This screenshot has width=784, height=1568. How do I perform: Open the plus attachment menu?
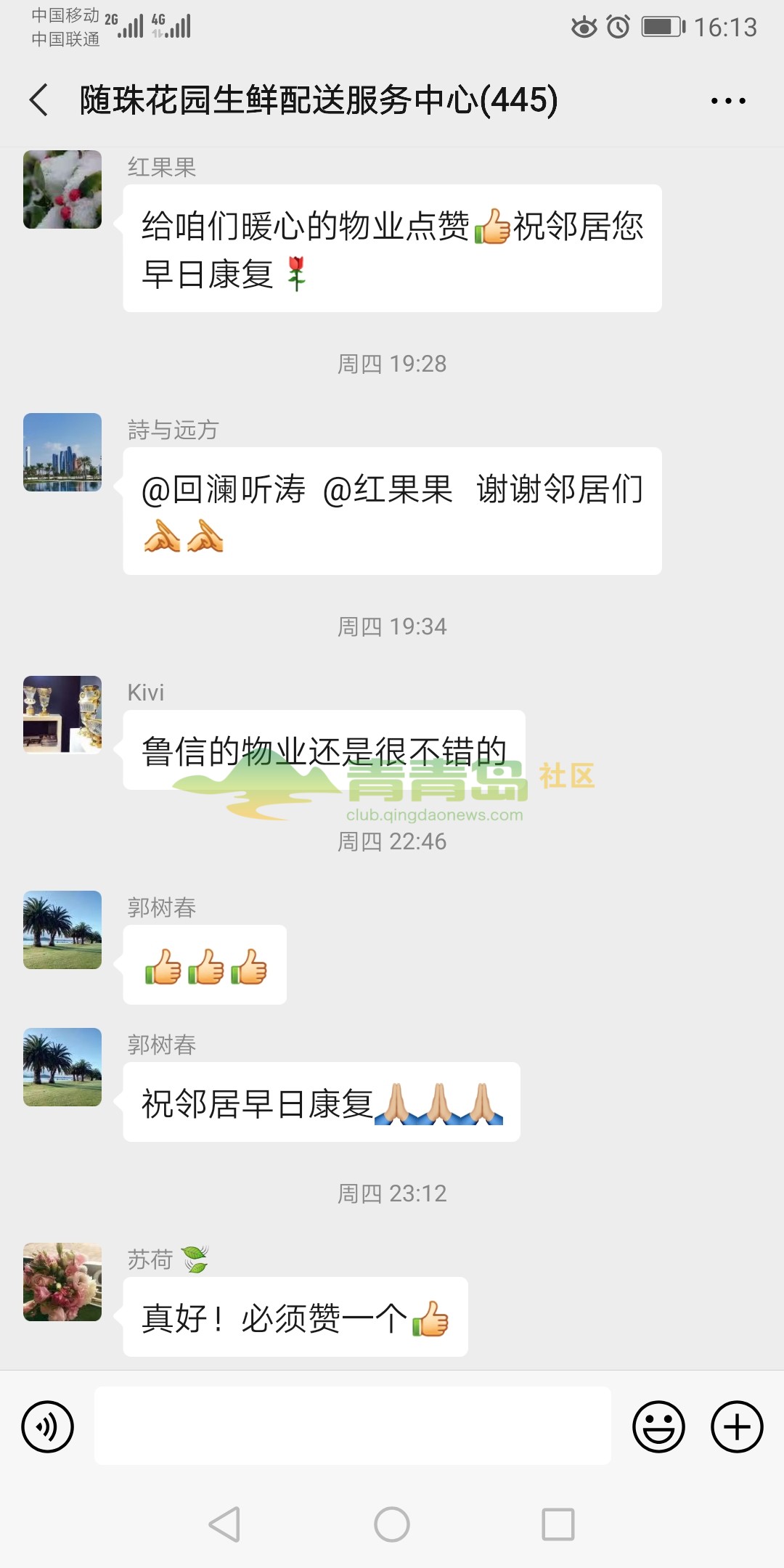point(736,1426)
